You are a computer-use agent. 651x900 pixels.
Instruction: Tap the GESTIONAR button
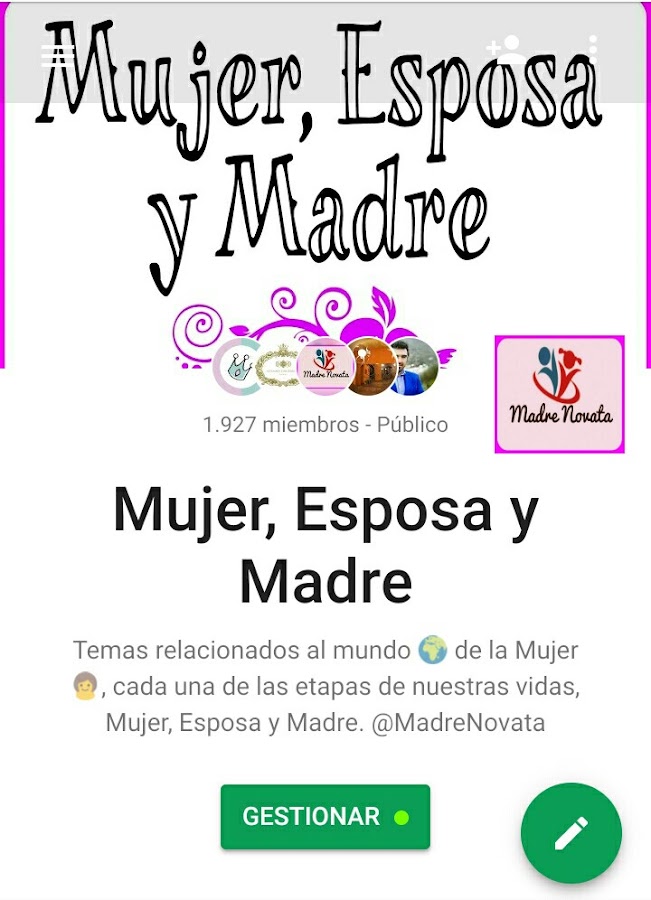tap(325, 816)
